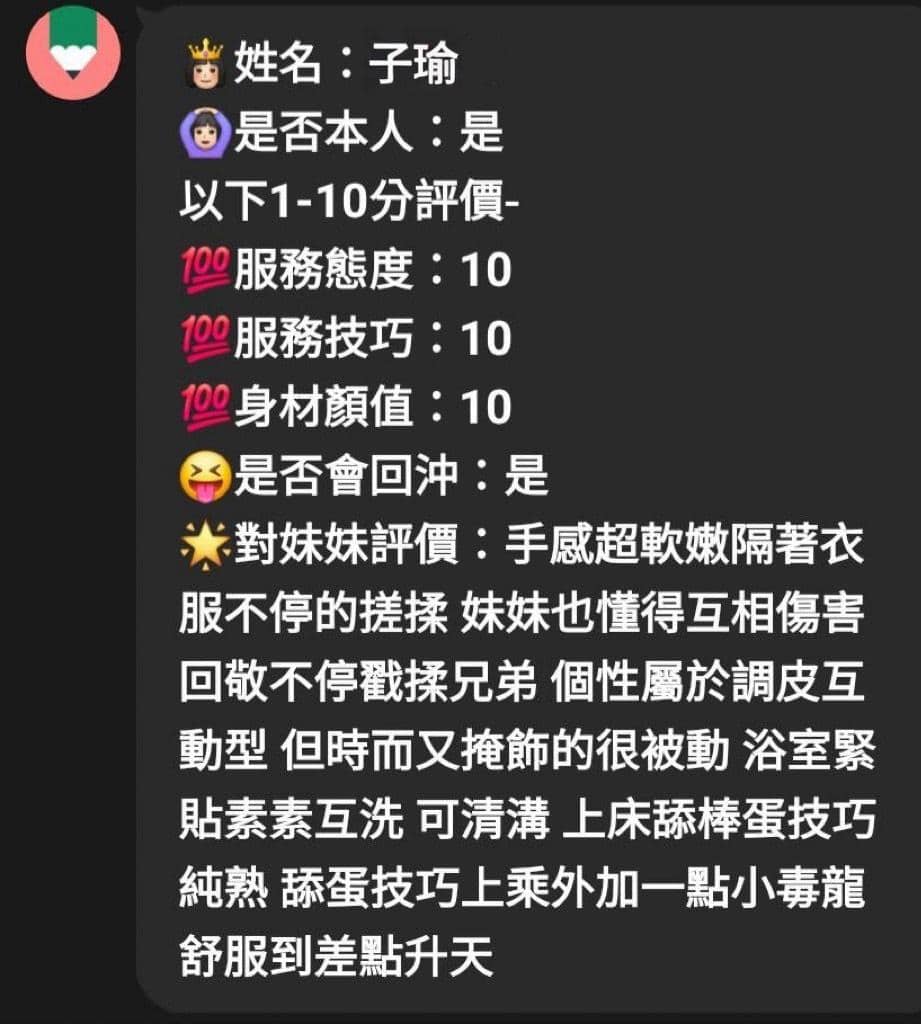Open the sender's profile avatar
921x1024 pixels.
tap(73, 52)
